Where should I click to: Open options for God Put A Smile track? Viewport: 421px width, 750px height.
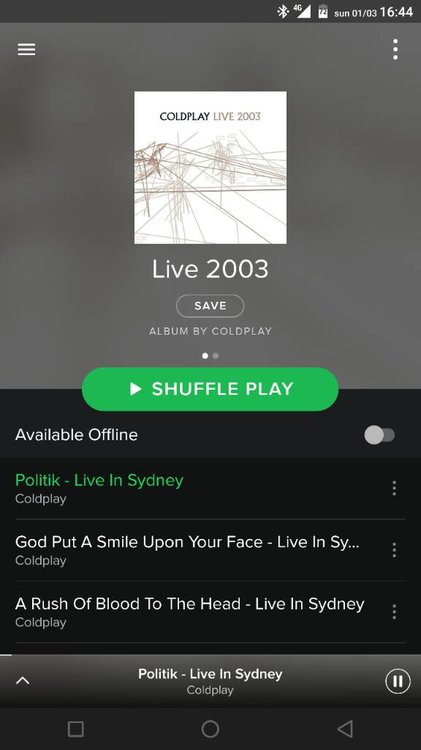[x=394, y=550]
